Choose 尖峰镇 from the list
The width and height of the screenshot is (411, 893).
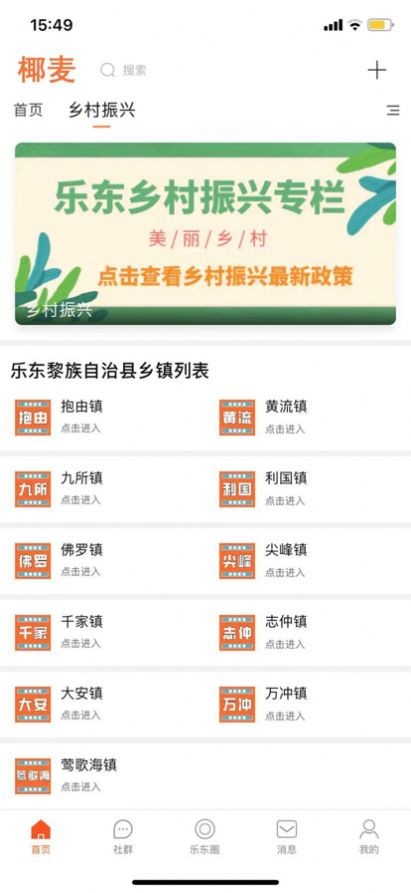[310, 560]
